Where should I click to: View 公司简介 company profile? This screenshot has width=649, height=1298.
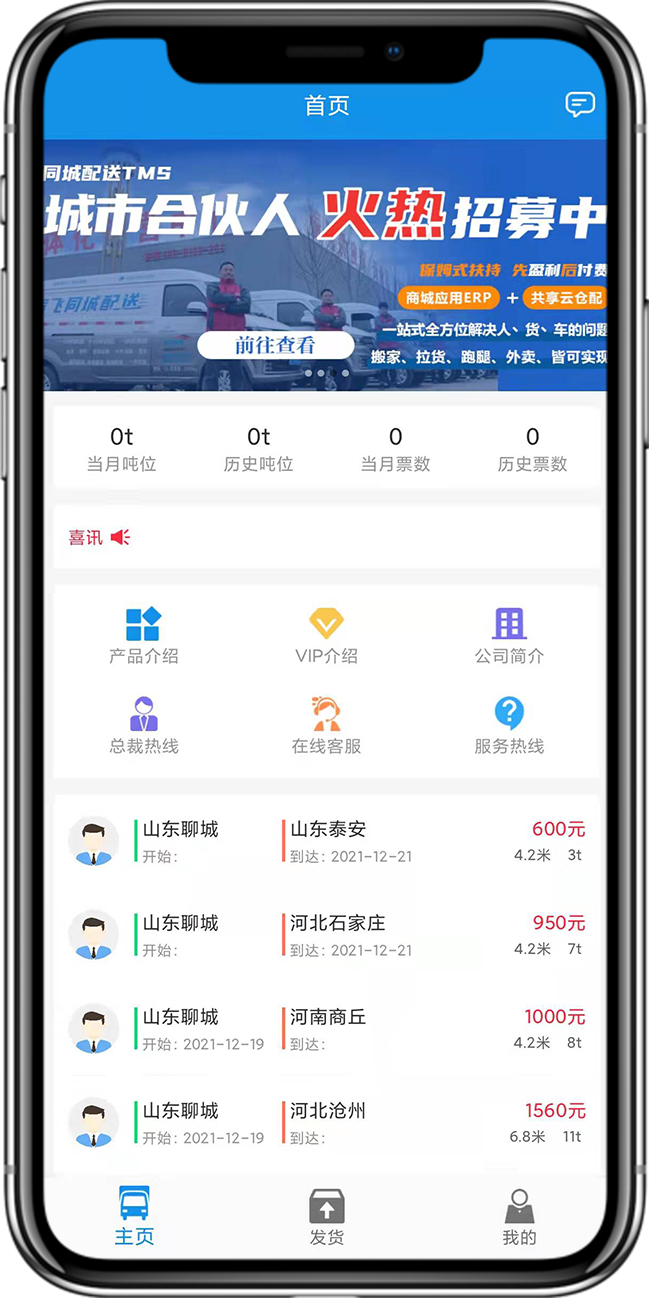point(509,635)
